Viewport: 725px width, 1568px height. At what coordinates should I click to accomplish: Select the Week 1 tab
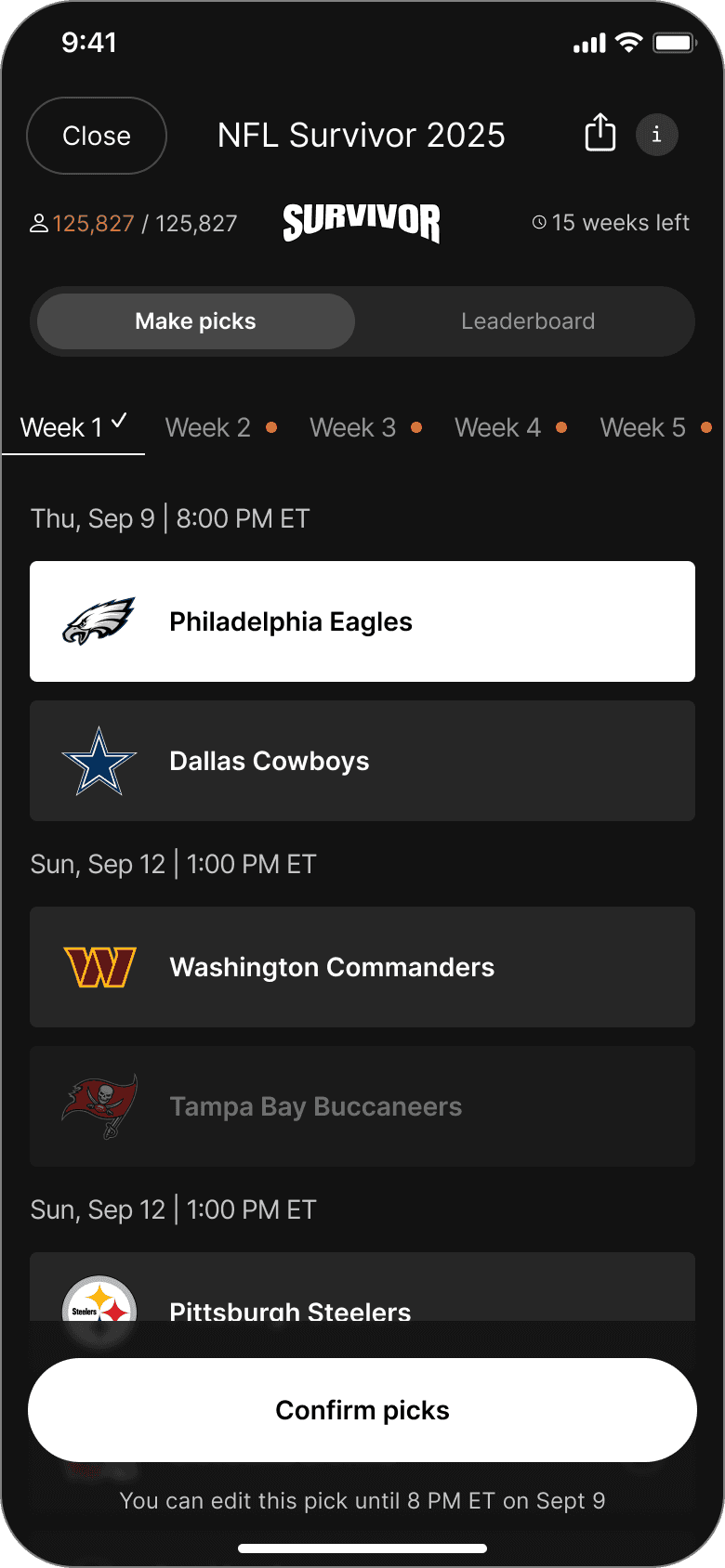(x=73, y=427)
